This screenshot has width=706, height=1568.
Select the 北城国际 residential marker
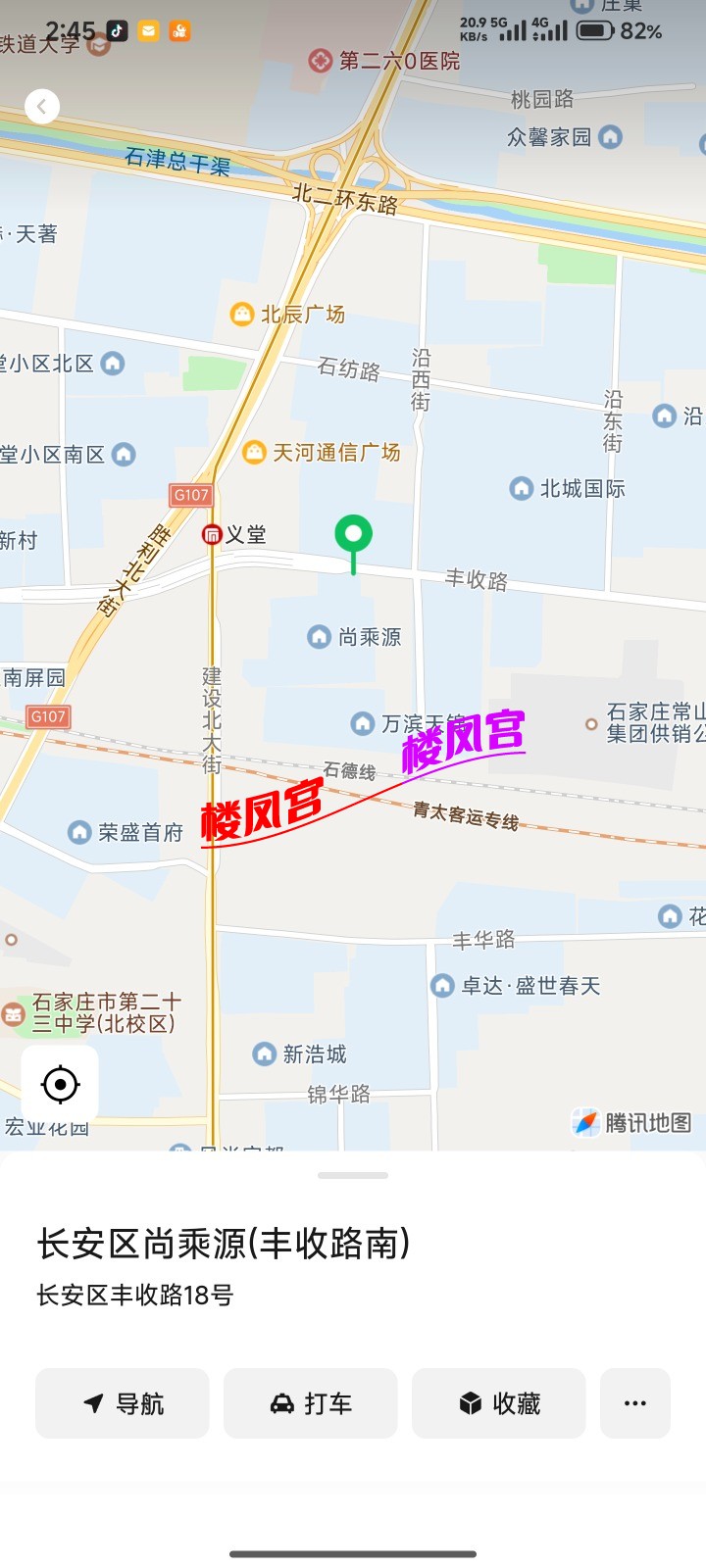(522, 488)
